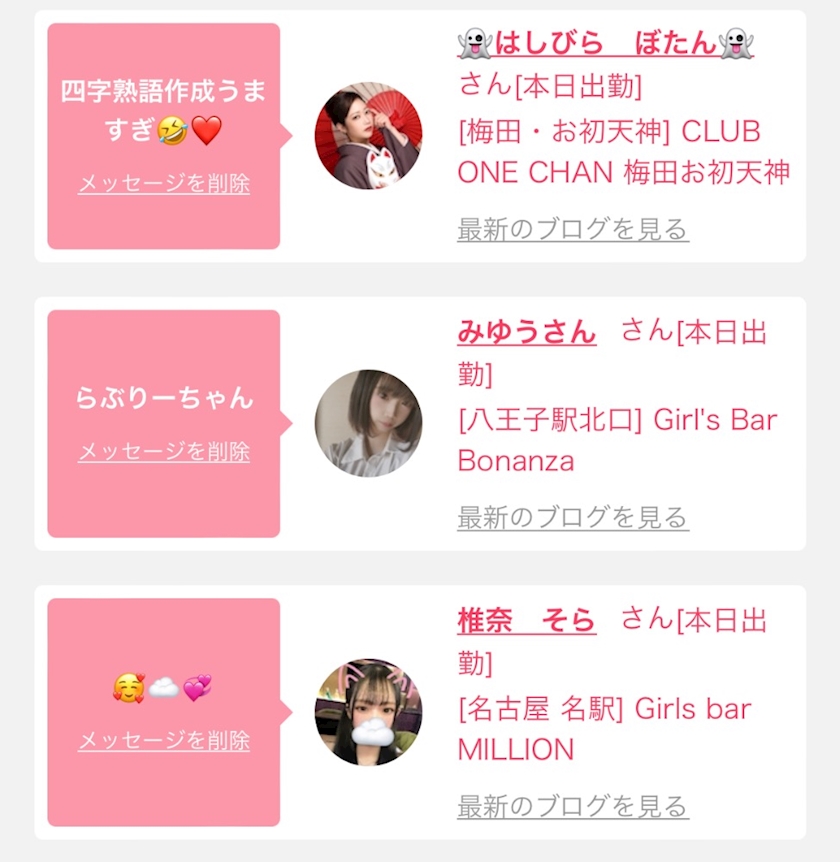Open はしびら ぼたん's profile name link
Viewport: 840px width, 862px height.
coord(605,43)
